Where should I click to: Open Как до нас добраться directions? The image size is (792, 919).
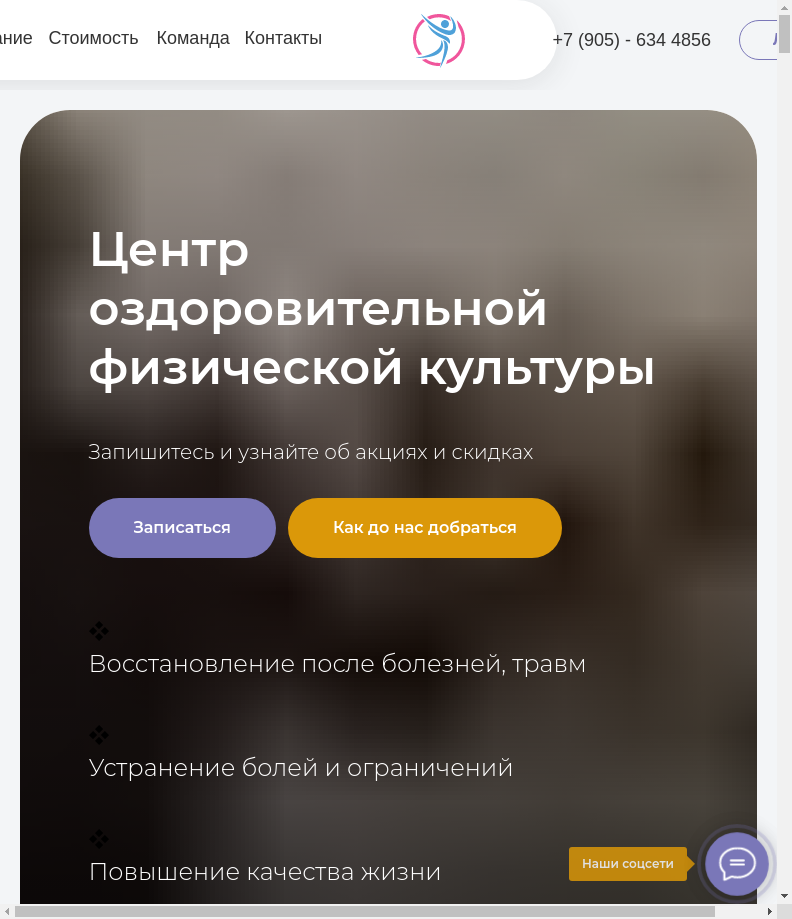pyautogui.click(x=425, y=528)
